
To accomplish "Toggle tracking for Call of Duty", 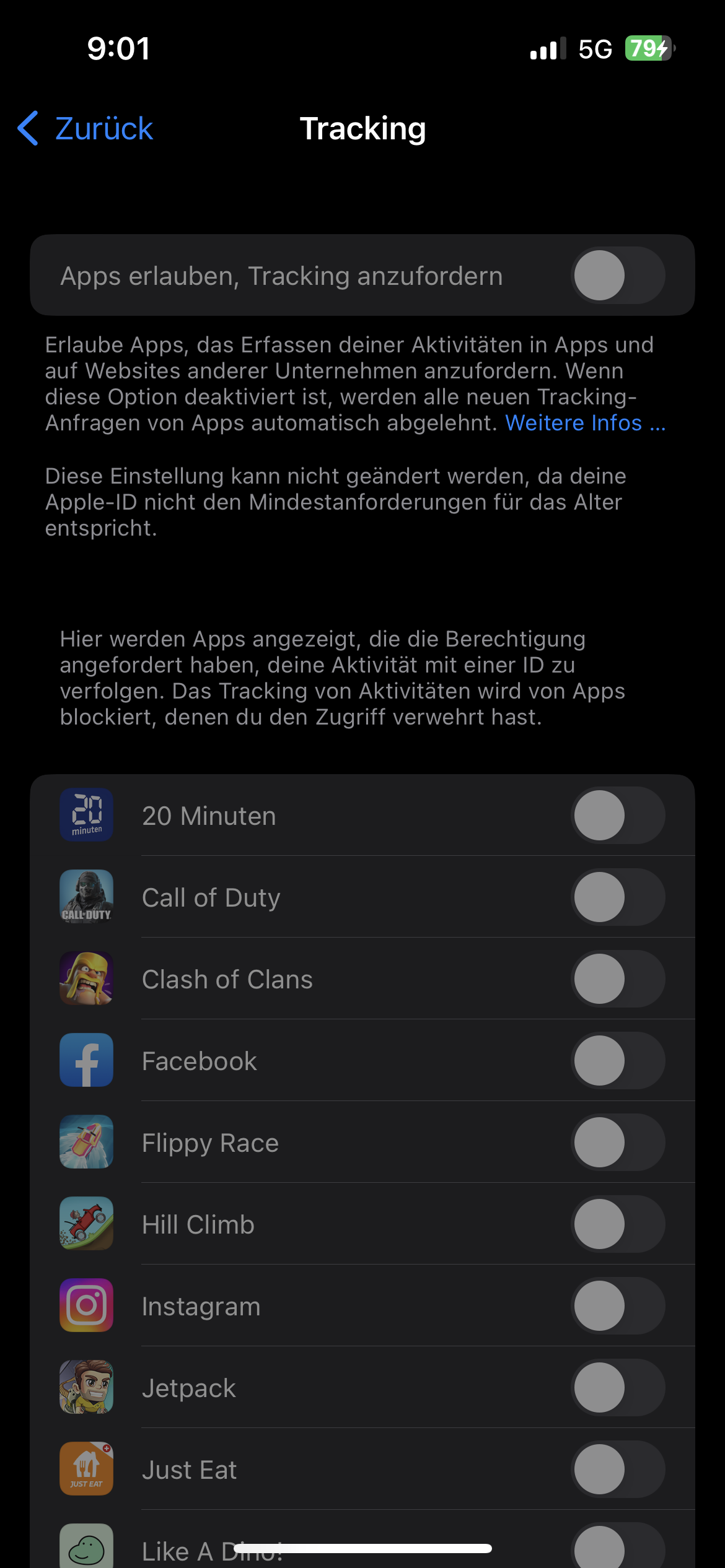I will pos(618,897).
